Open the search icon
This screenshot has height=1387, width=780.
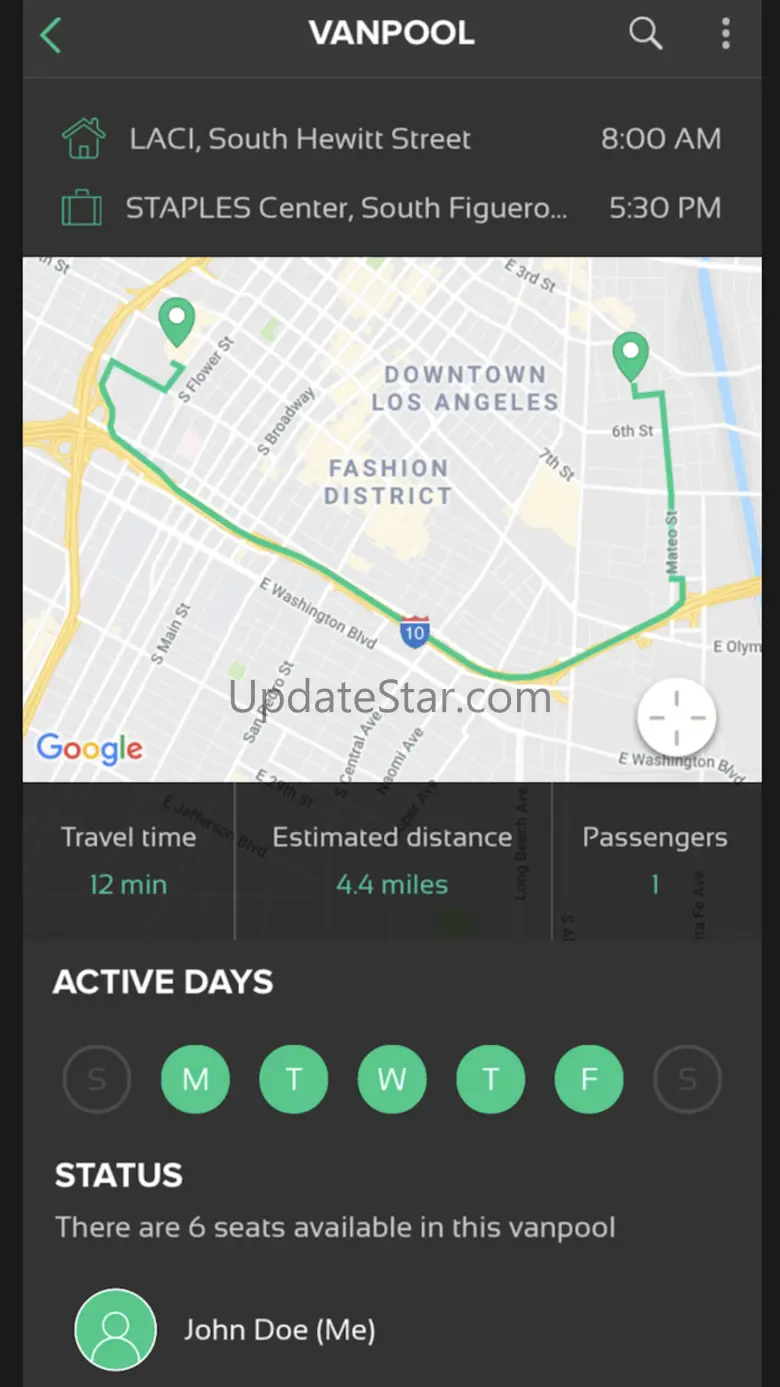[645, 34]
